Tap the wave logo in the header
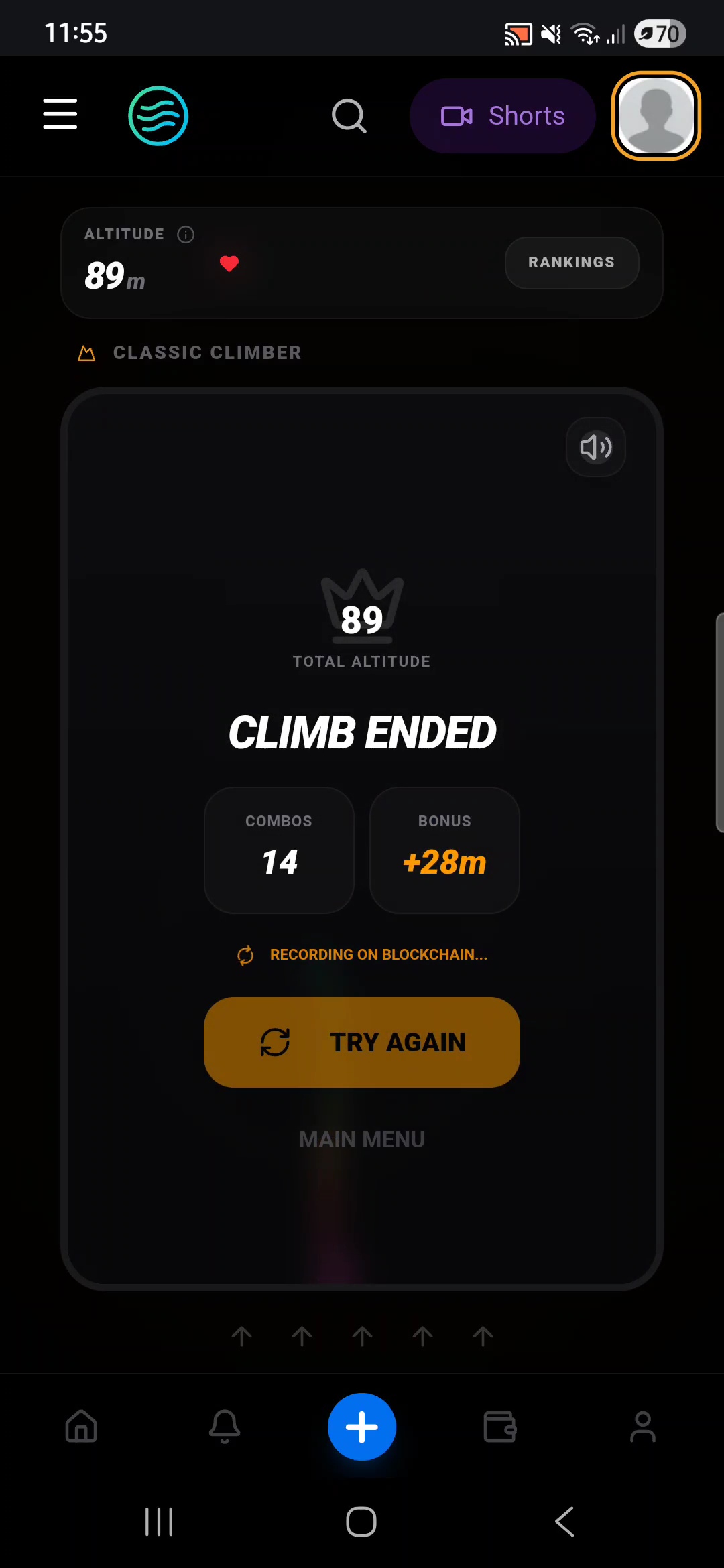724x1568 pixels. 158,116
